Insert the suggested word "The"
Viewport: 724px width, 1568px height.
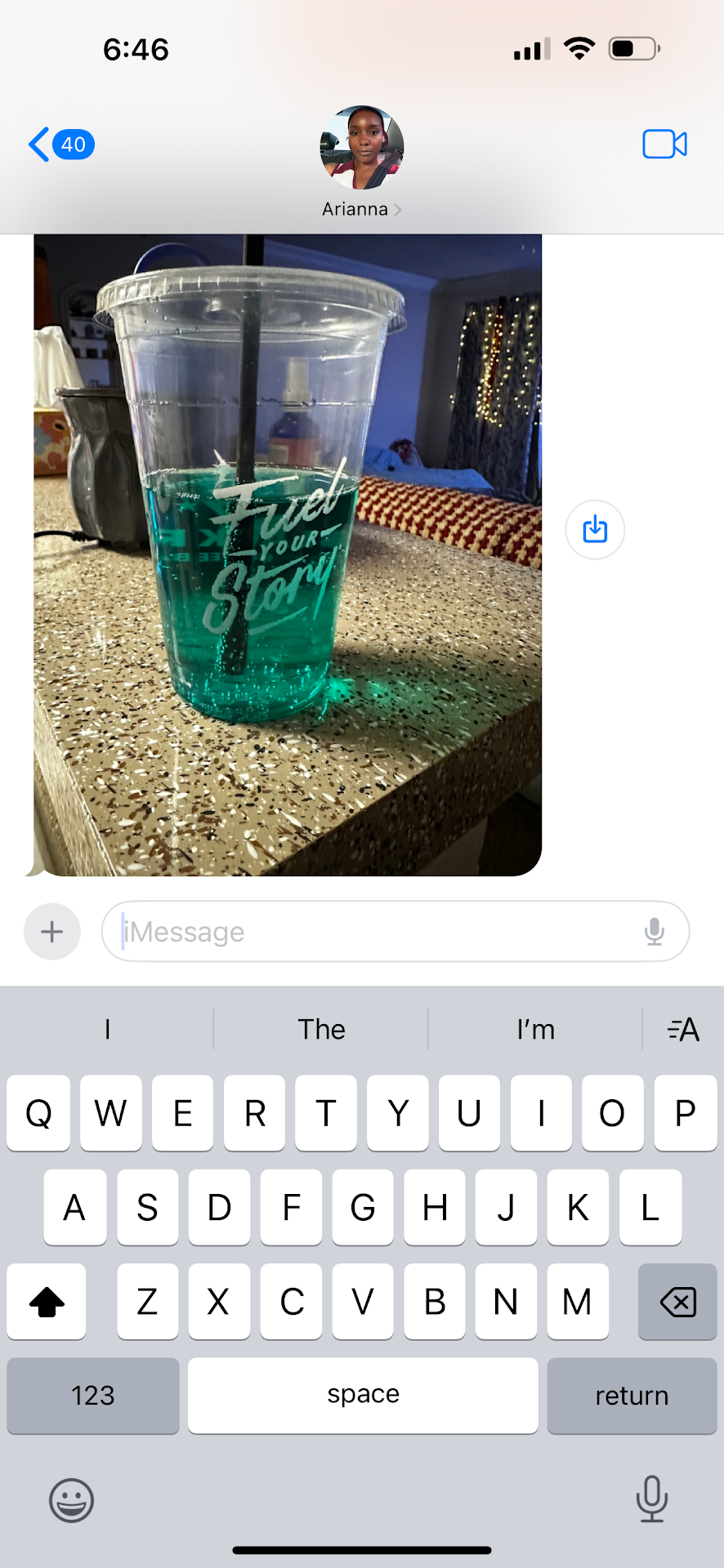[321, 1029]
